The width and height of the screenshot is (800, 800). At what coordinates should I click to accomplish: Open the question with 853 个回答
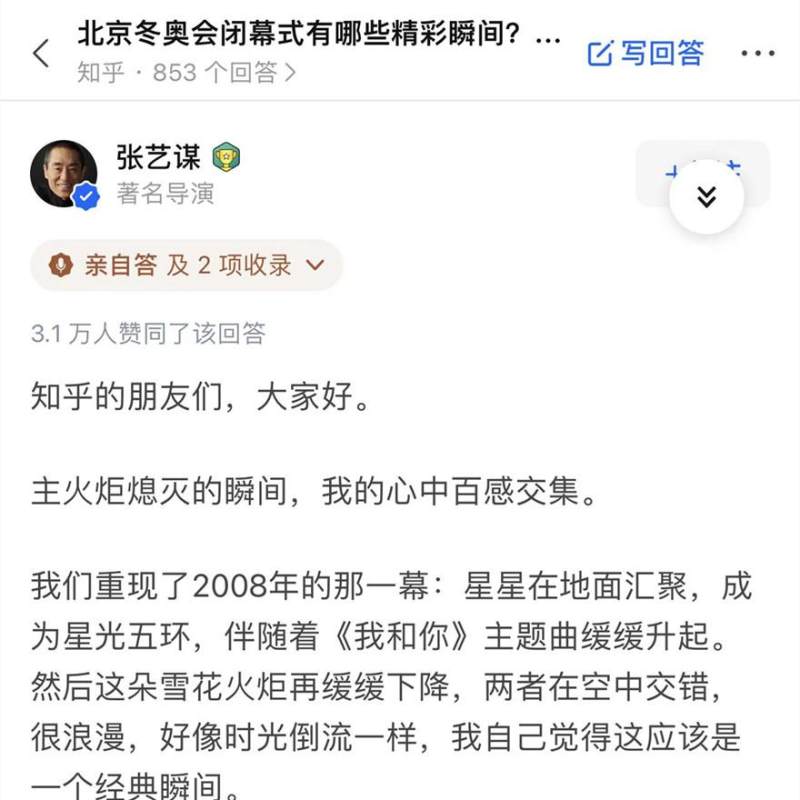(x=186, y=73)
